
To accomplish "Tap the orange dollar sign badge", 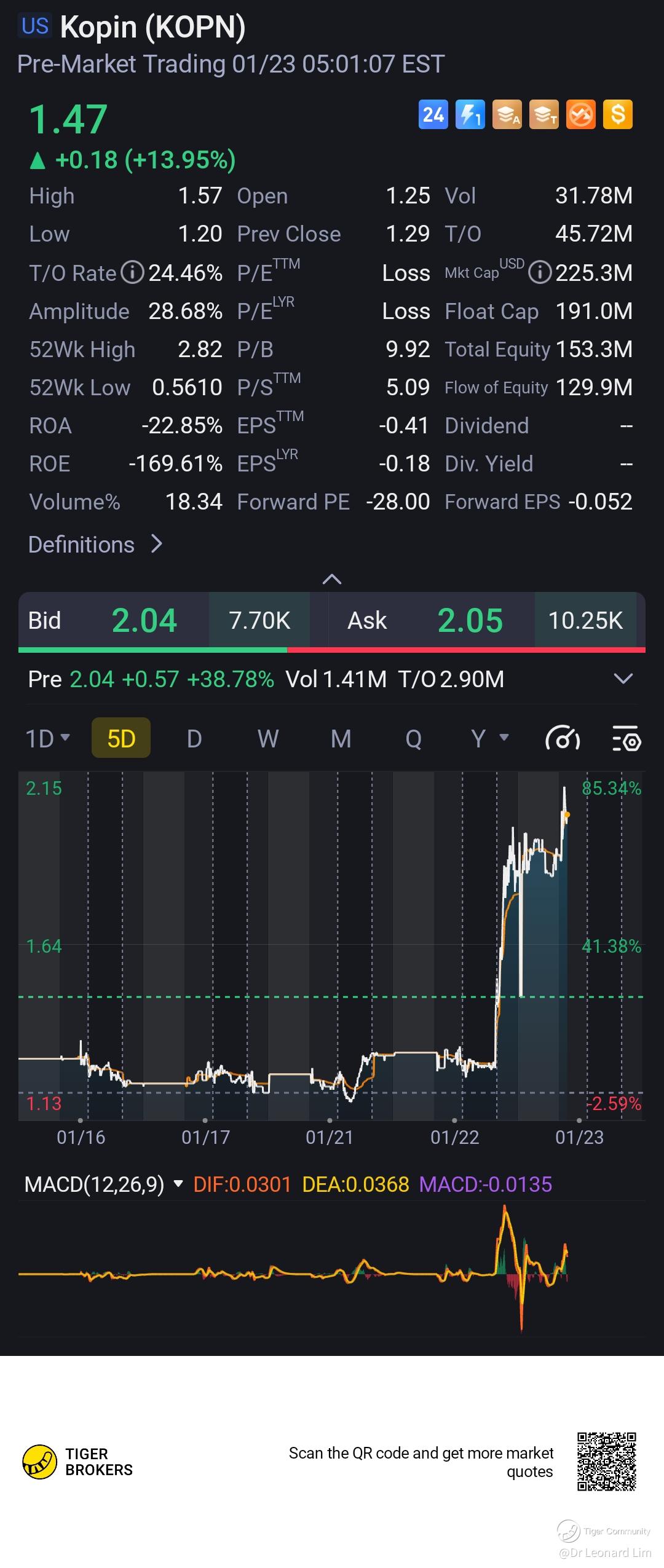I will (618, 115).
